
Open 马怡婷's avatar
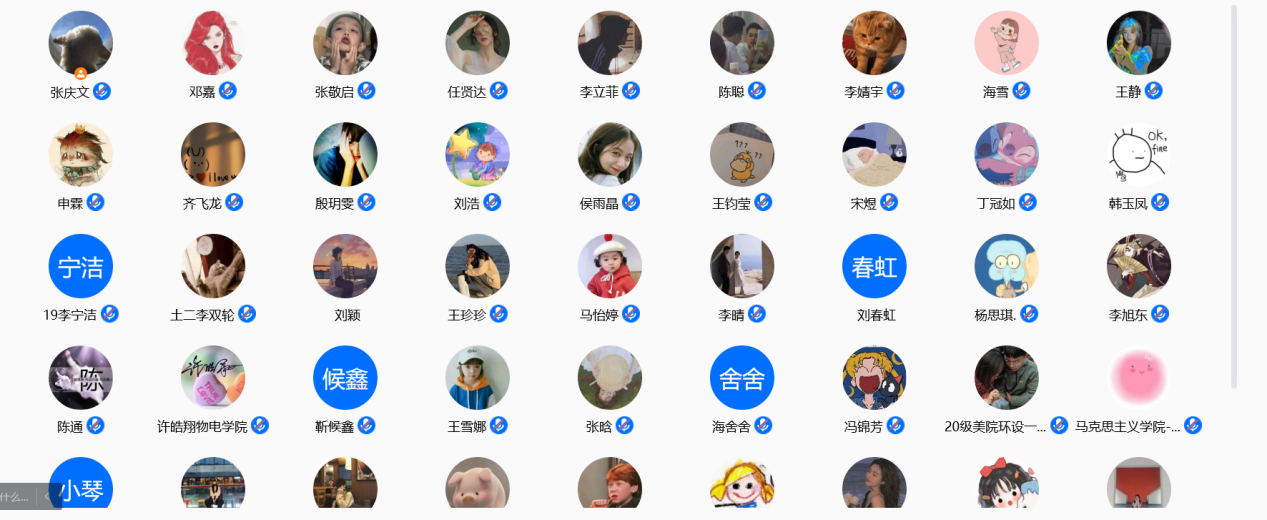[609, 267]
